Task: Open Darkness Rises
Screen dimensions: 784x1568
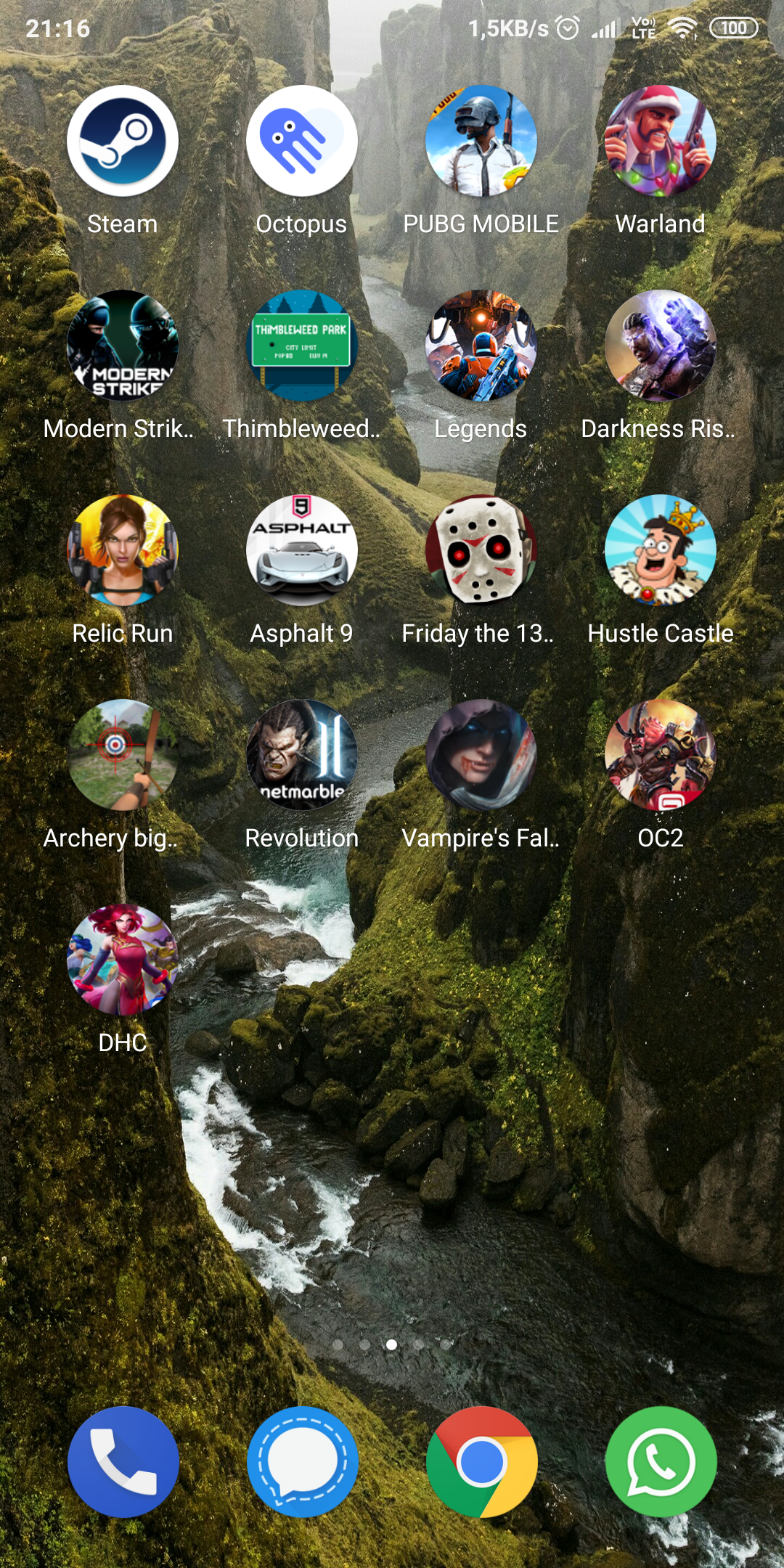Action: click(x=660, y=346)
